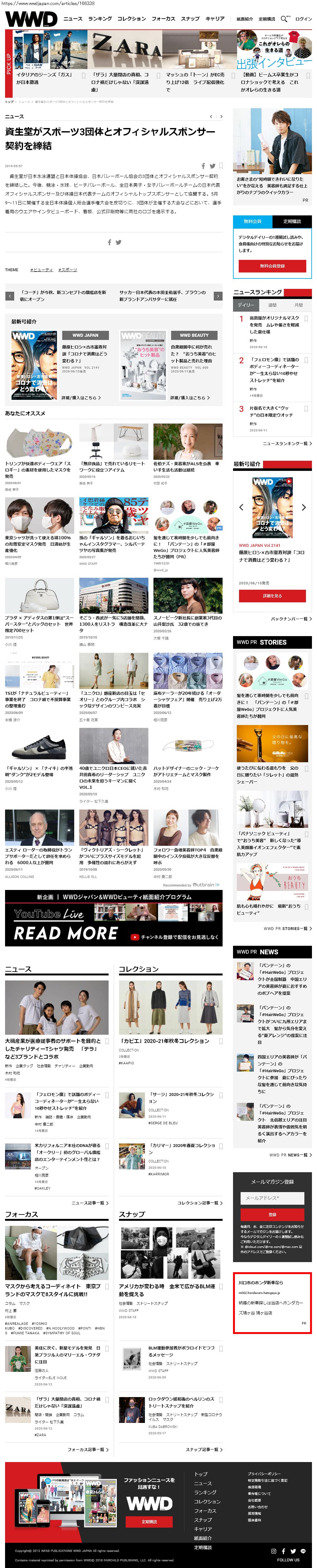Image resolution: width=317 pixels, height=1568 pixels.
Task: Open コレクション in the top navigation
Action: click(132, 19)
